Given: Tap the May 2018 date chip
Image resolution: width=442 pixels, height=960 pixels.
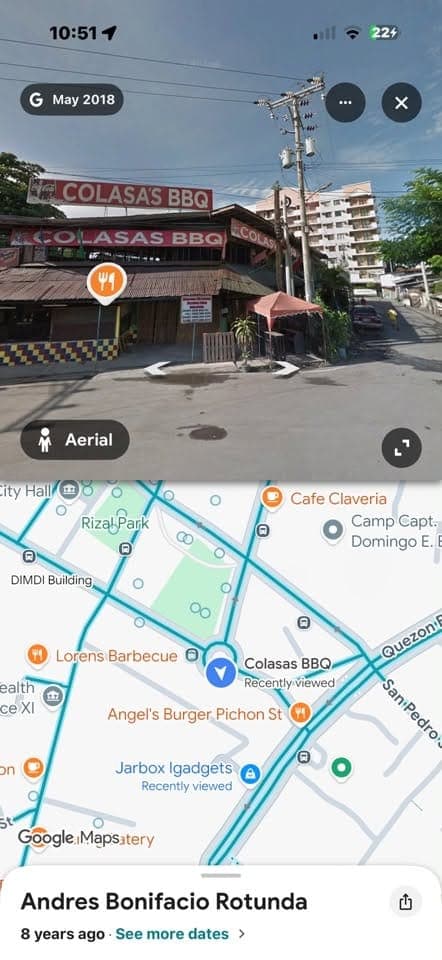Looking at the screenshot, I should click(72, 100).
